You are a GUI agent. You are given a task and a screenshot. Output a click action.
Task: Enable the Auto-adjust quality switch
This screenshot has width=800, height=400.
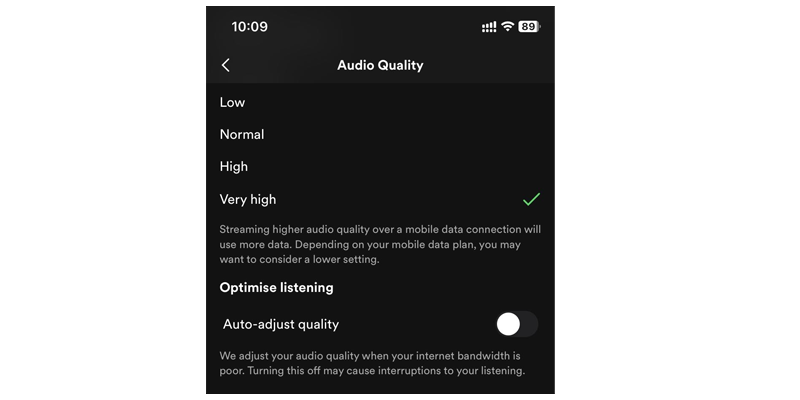[x=517, y=324]
